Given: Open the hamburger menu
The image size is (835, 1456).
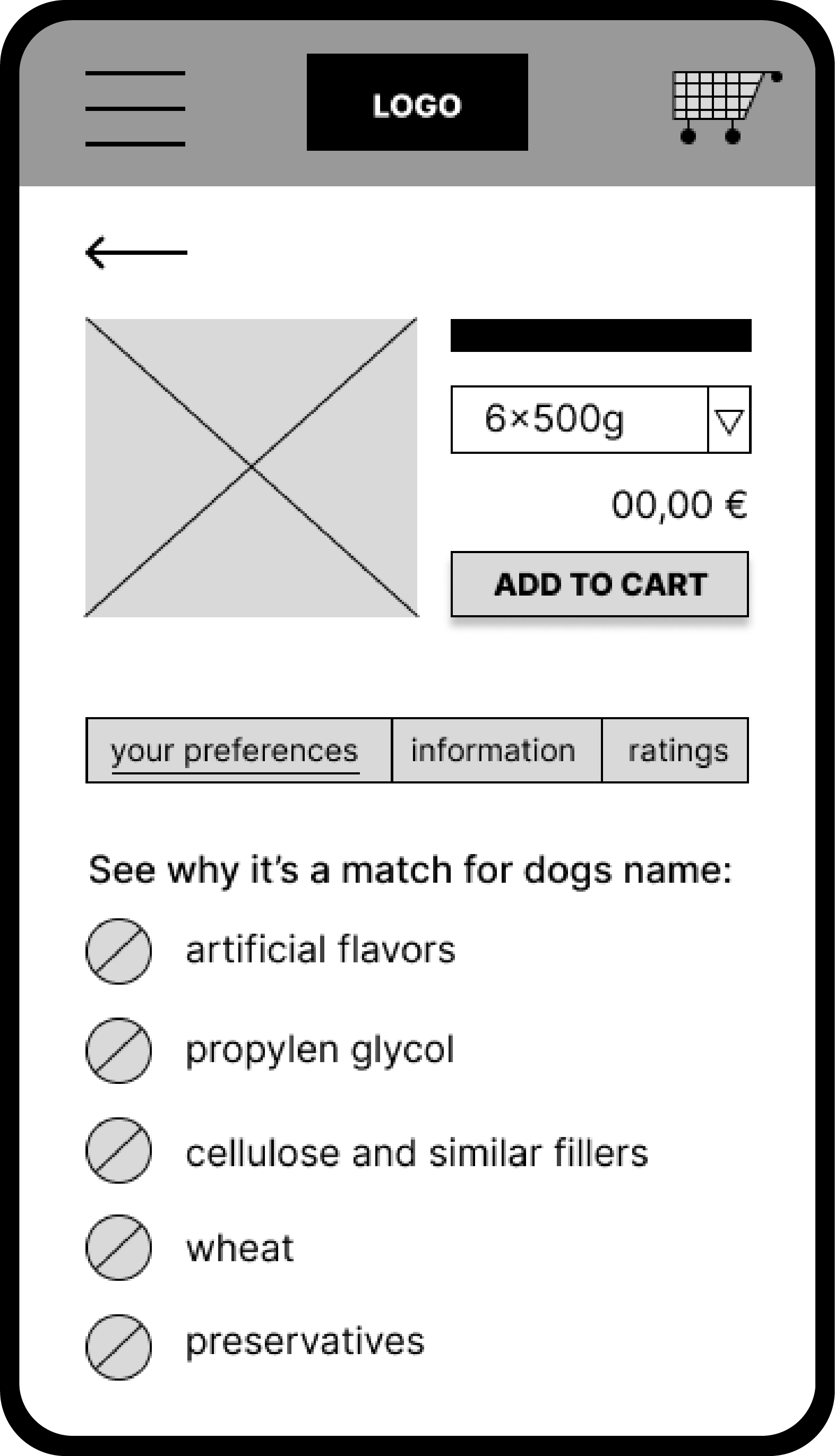Looking at the screenshot, I should tap(135, 108).
